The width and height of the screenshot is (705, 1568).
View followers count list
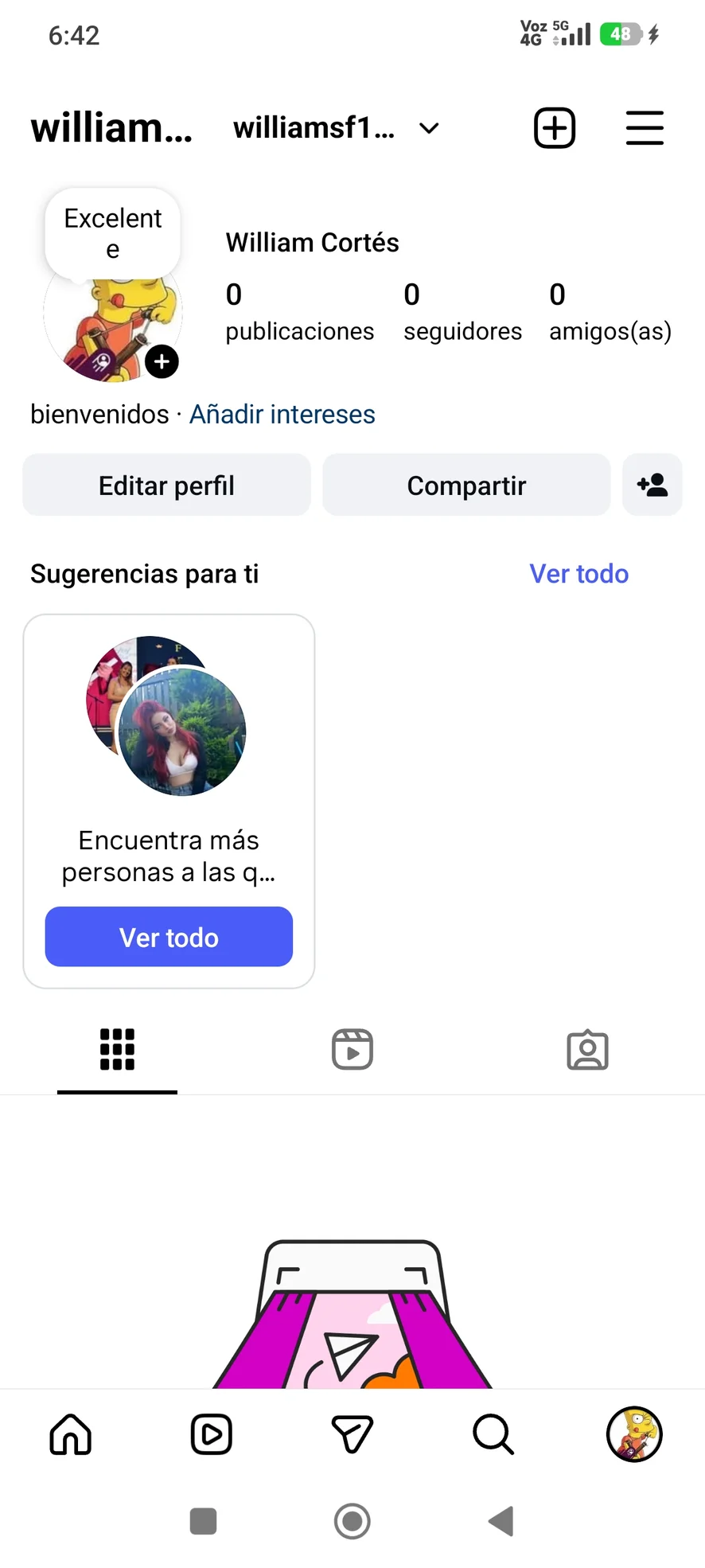tap(462, 312)
